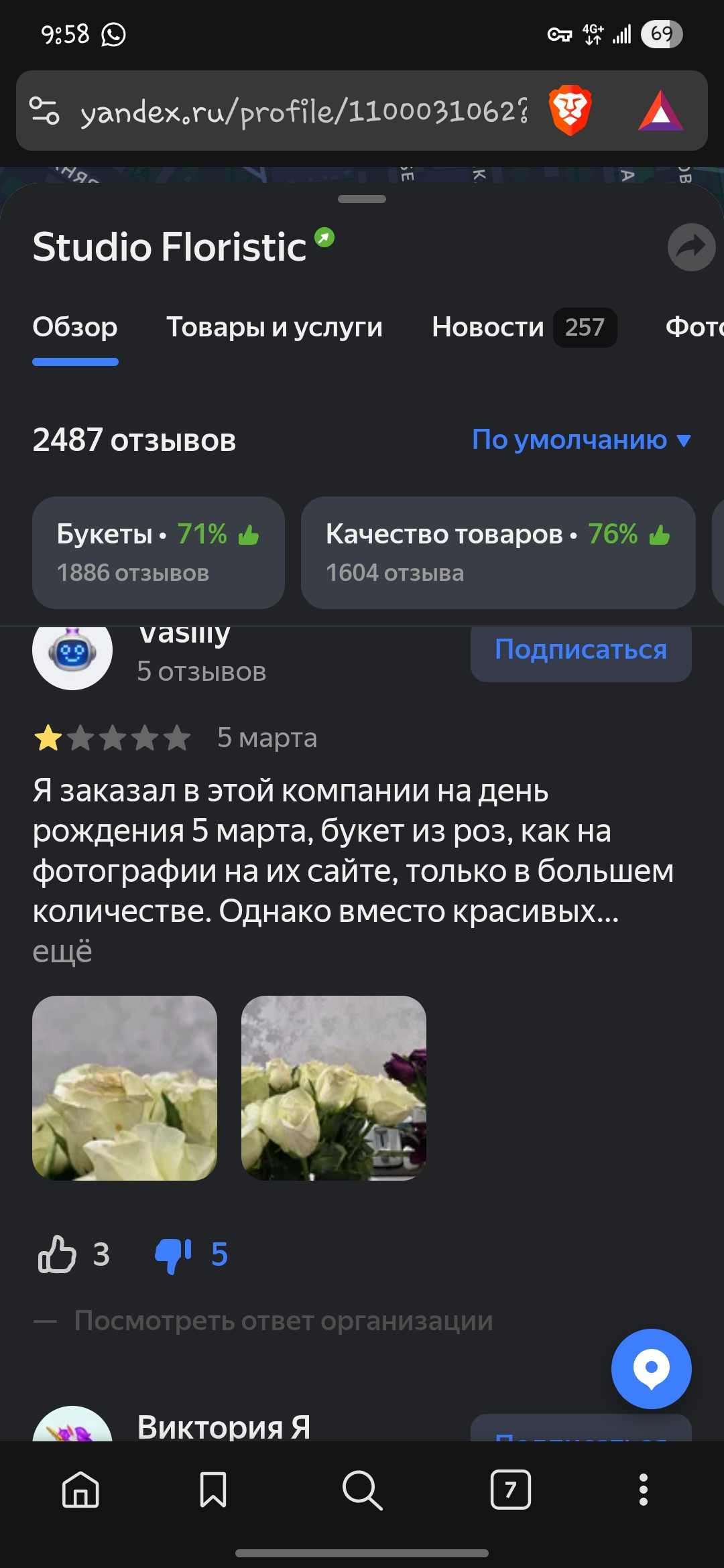Switch to the Товары и услуги tab
Screen dimensions: 724x1568
tap(274, 327)
